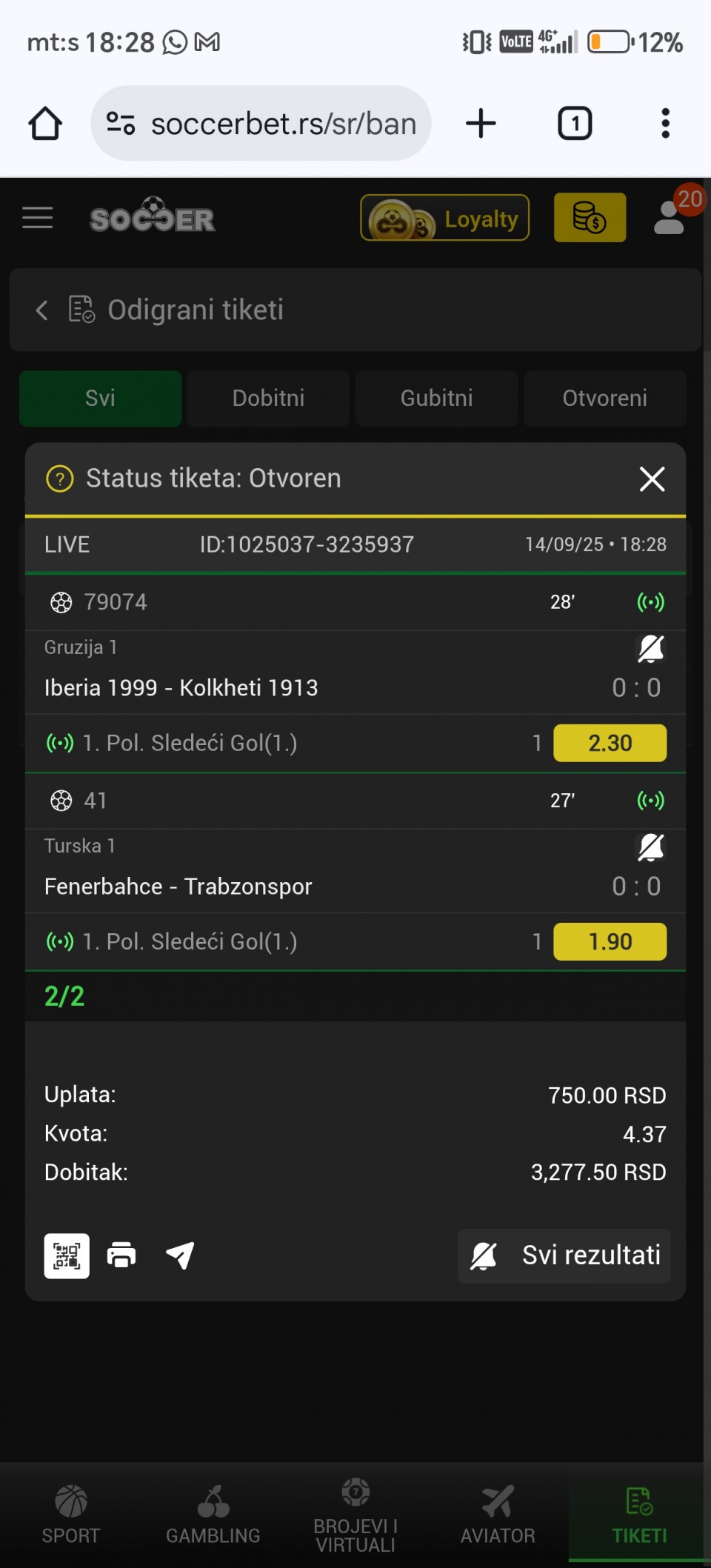
Task: Switch to the Dobitni tab
Action: 268,398
